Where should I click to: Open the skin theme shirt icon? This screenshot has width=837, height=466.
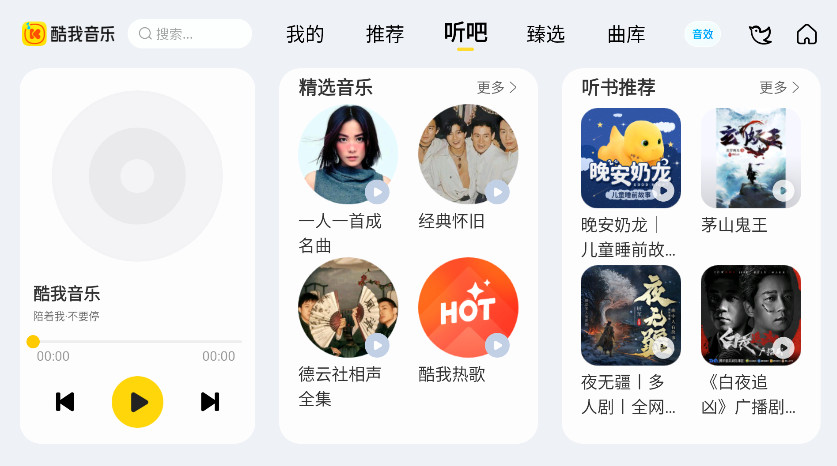coord(761,35)
